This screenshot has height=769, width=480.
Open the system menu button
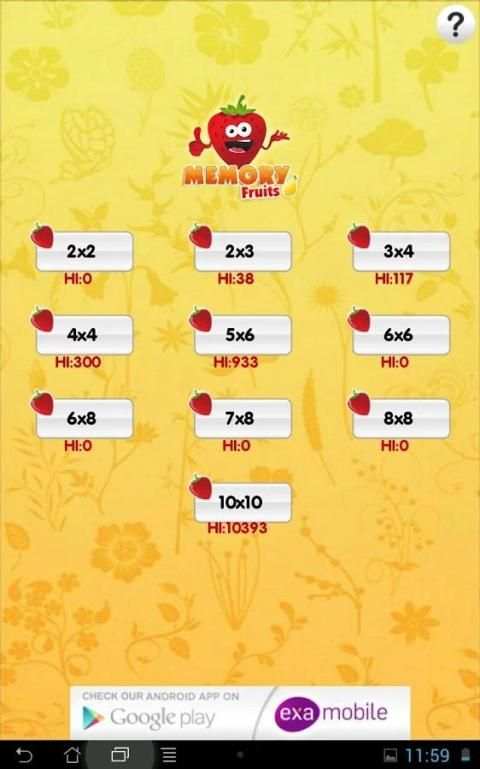click(169, 755)
